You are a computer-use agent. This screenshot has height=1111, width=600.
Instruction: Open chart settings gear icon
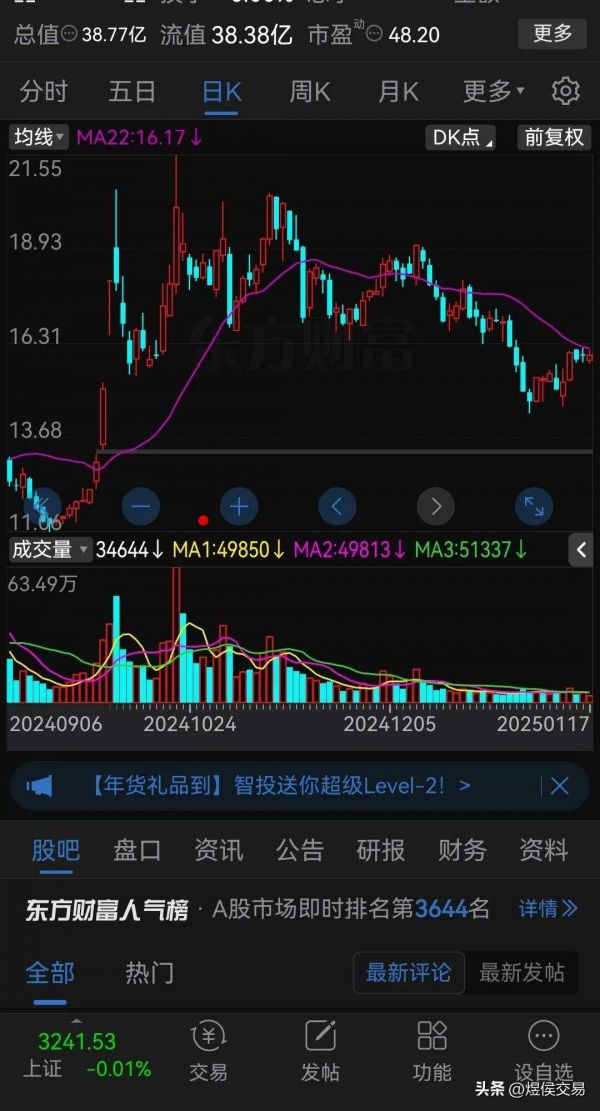pyautogui.click(x=565, y=91)
